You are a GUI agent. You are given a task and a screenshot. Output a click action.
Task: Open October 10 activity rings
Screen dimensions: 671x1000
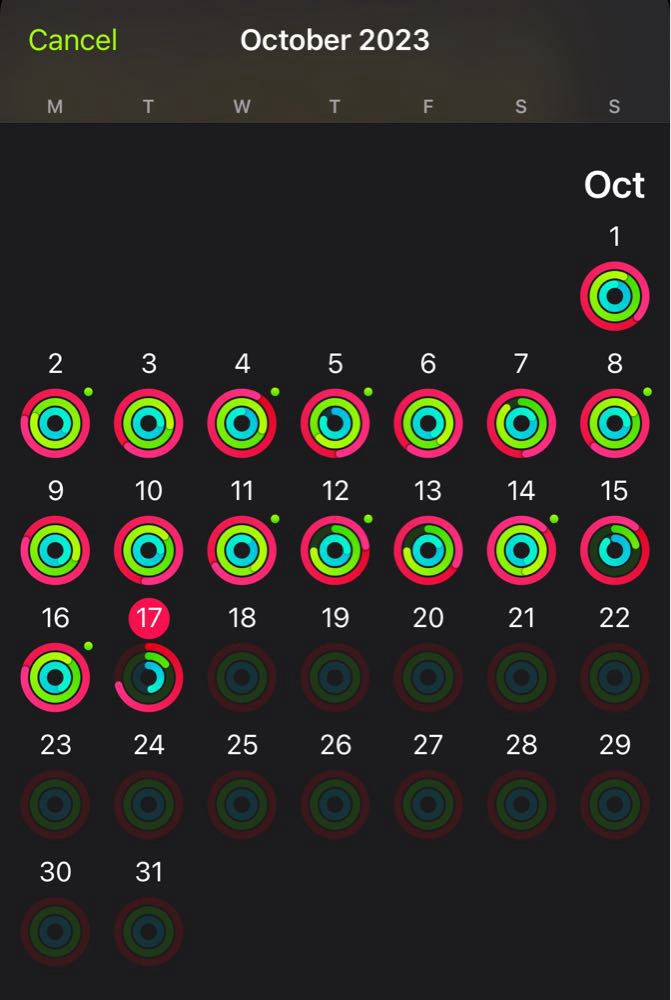148,550
